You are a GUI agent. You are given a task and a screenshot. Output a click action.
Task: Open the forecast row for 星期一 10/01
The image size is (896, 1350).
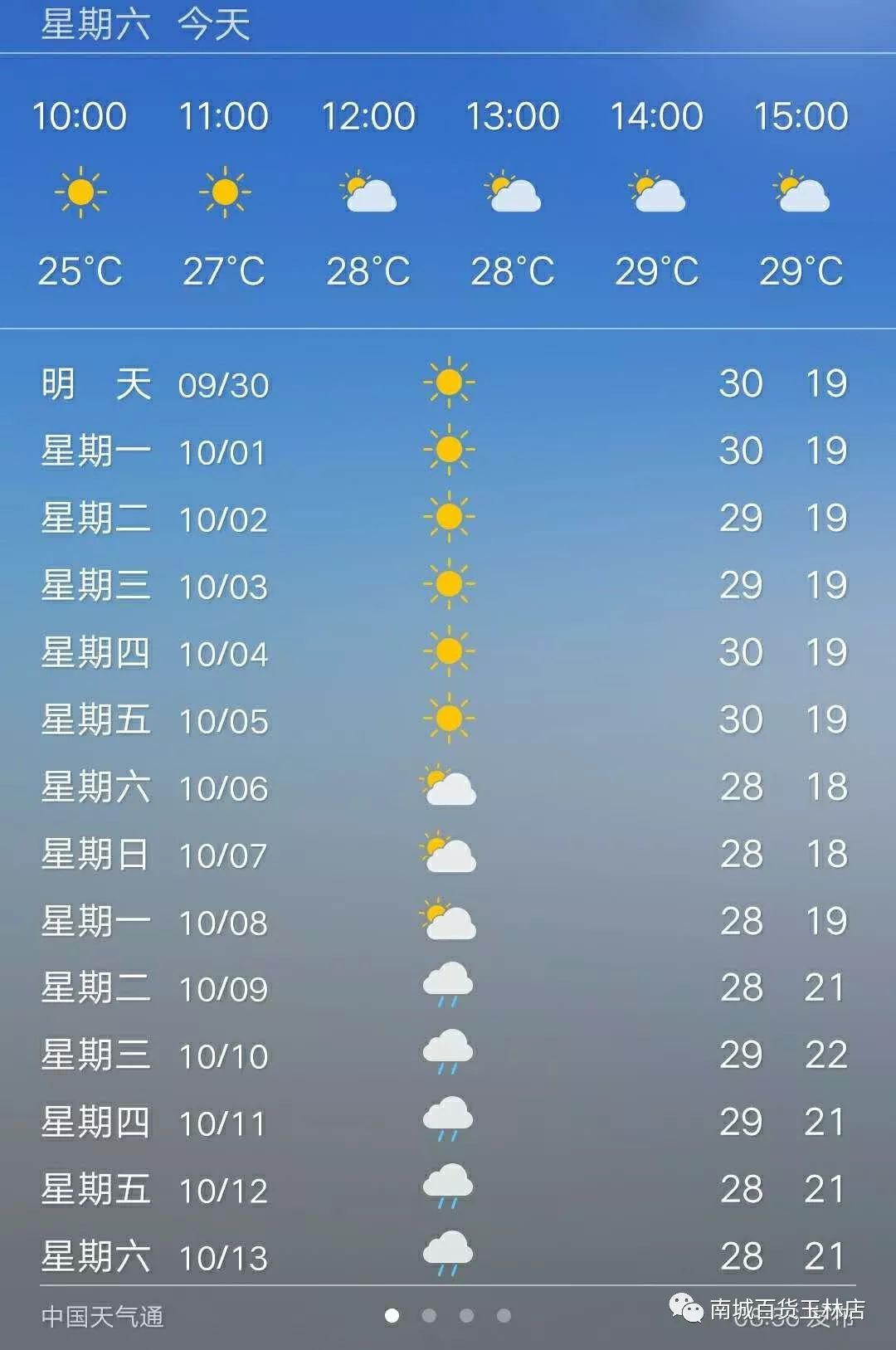448,451
